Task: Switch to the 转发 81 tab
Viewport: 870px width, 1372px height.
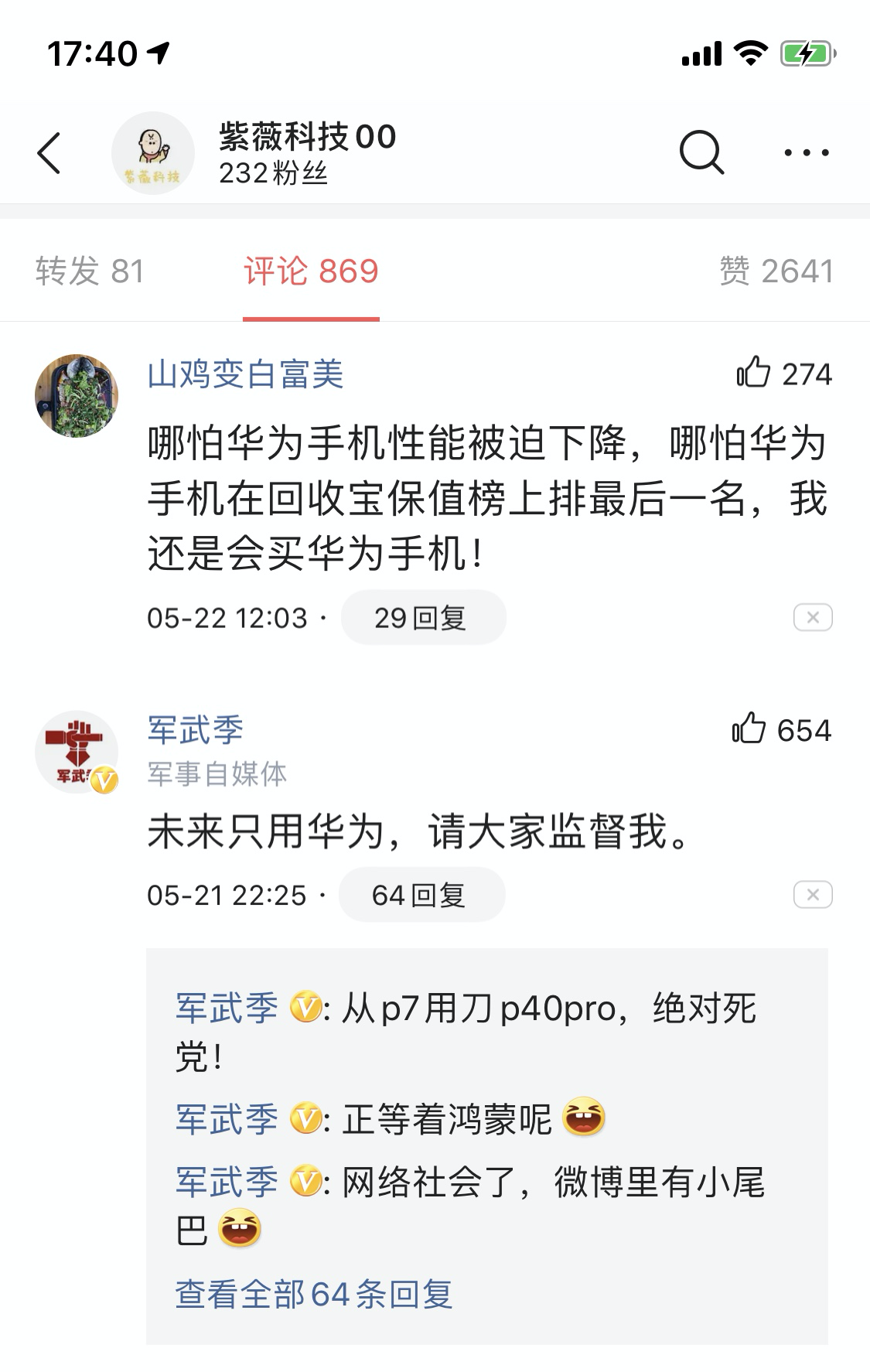Action: [x=90, y=271]
